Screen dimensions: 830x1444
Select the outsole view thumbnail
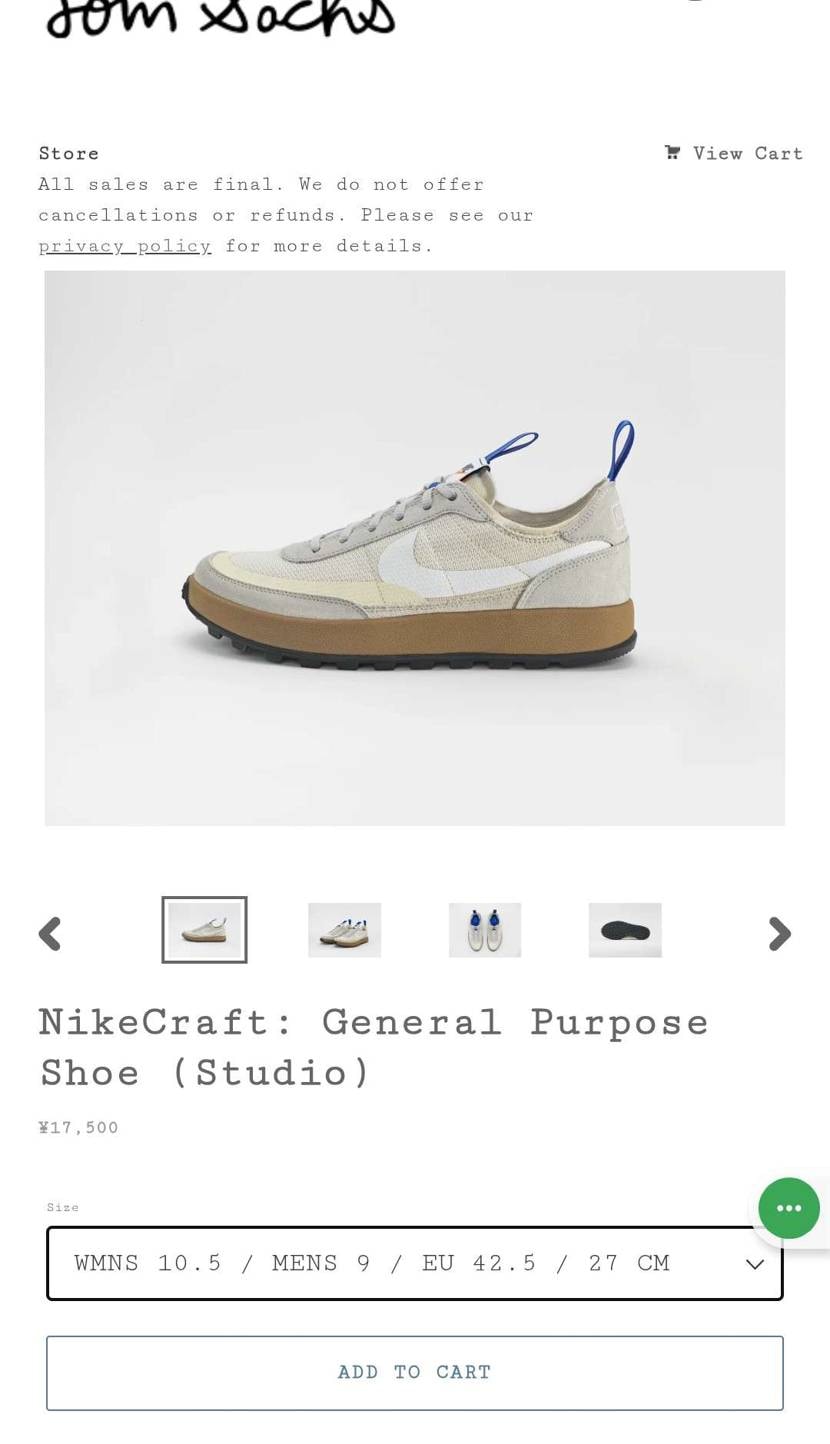625,930
